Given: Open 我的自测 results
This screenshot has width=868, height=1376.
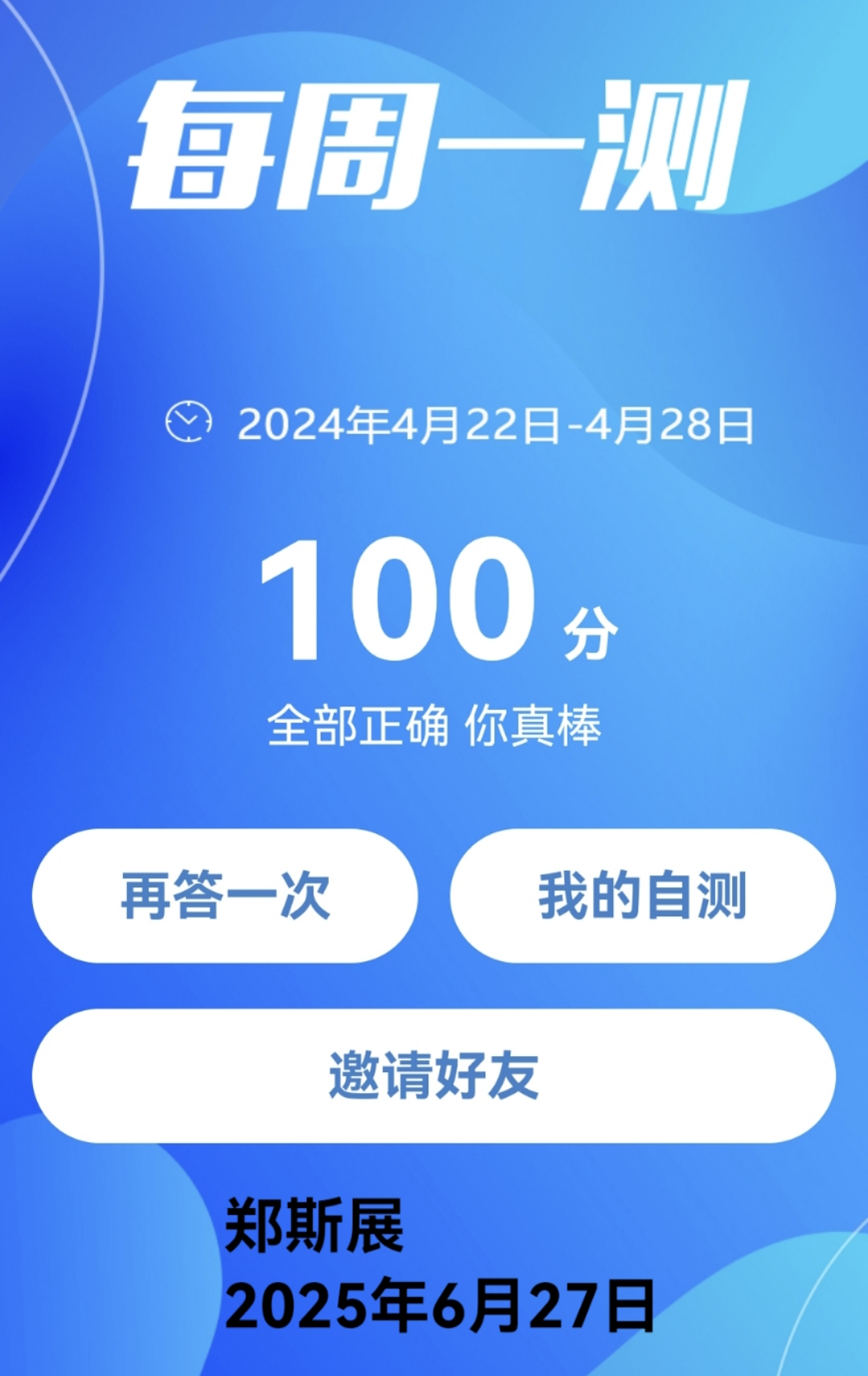Looking at the screenshot, I should [x=642, y=895].
